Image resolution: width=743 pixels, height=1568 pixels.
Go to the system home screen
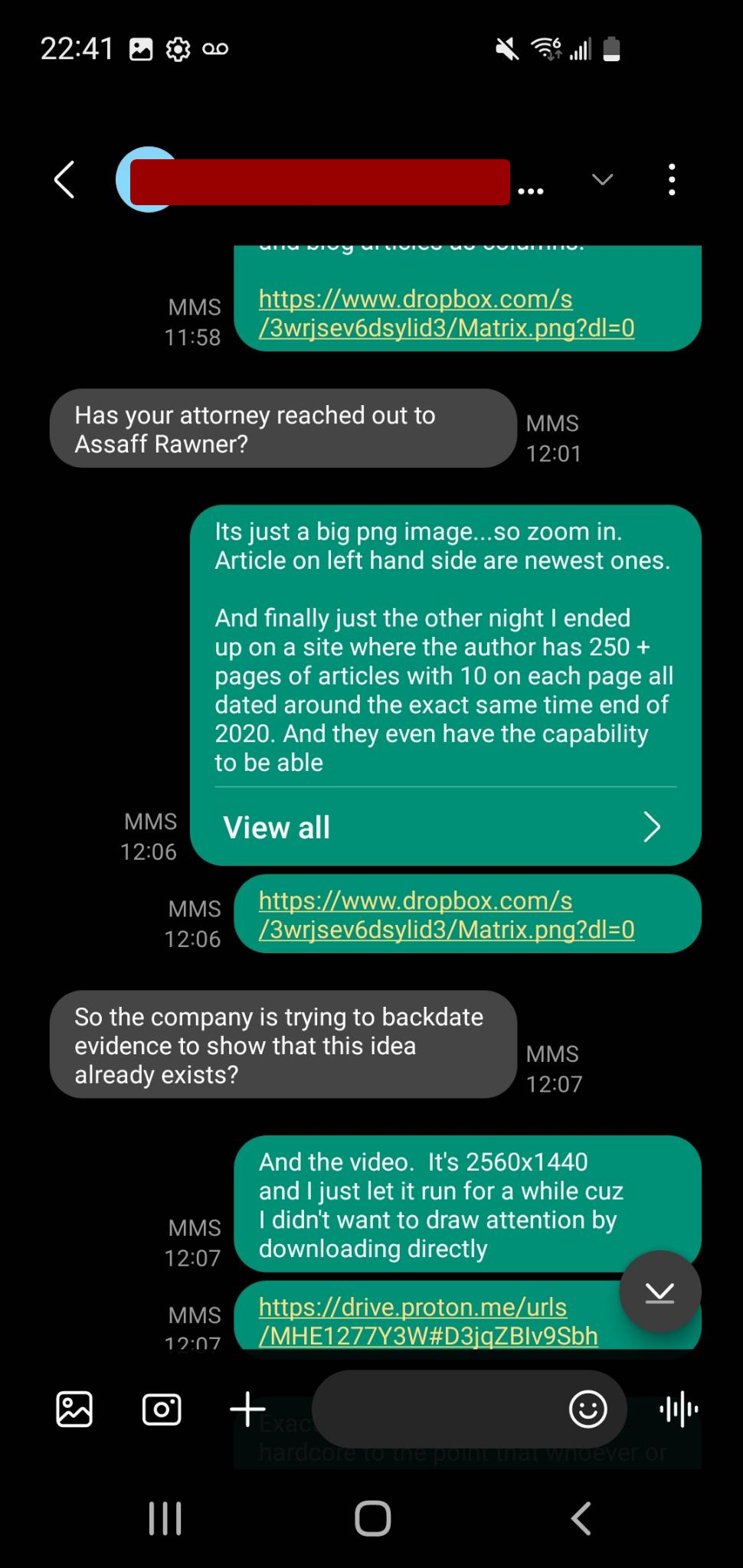coord(373,1517)
